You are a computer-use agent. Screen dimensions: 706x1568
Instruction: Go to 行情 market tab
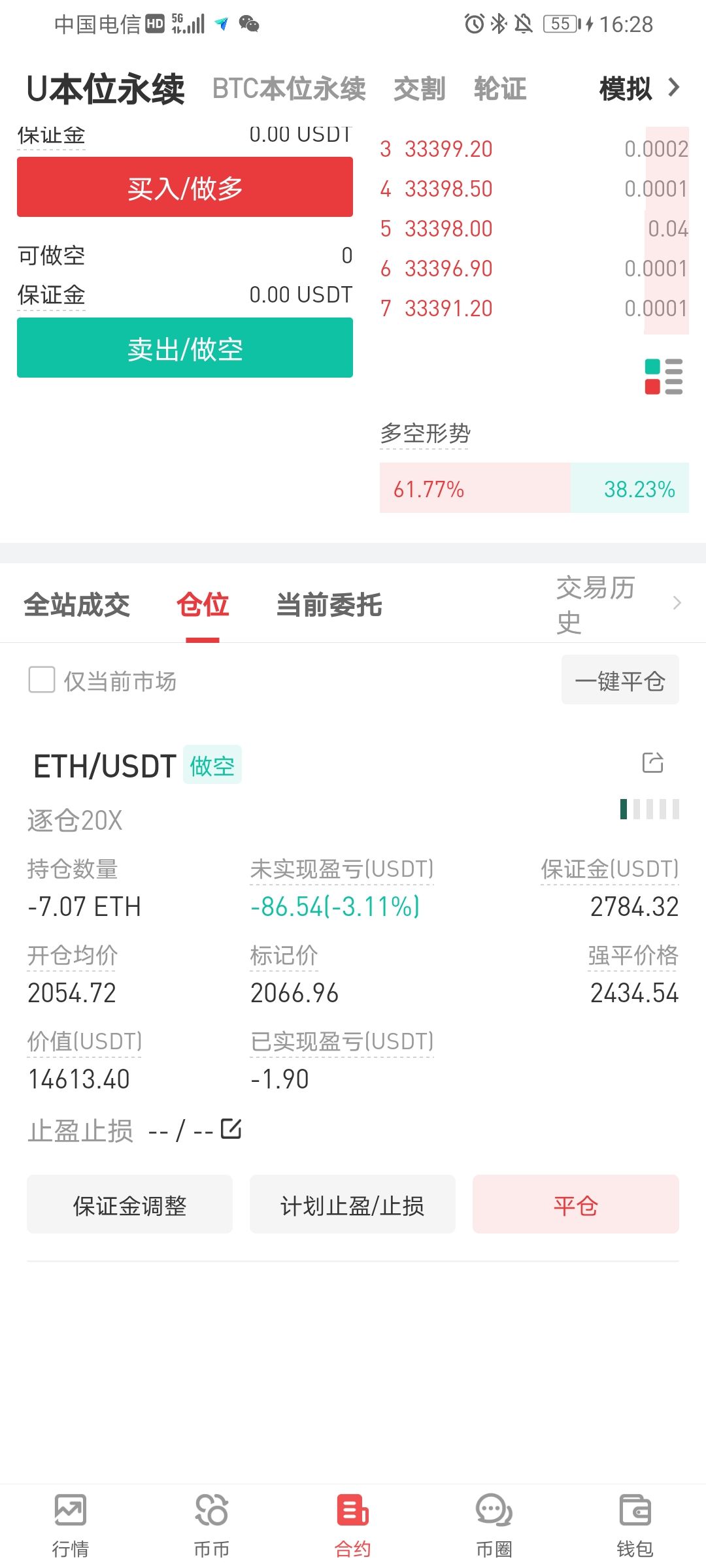pyautogui.click(x=71, y=1525)
